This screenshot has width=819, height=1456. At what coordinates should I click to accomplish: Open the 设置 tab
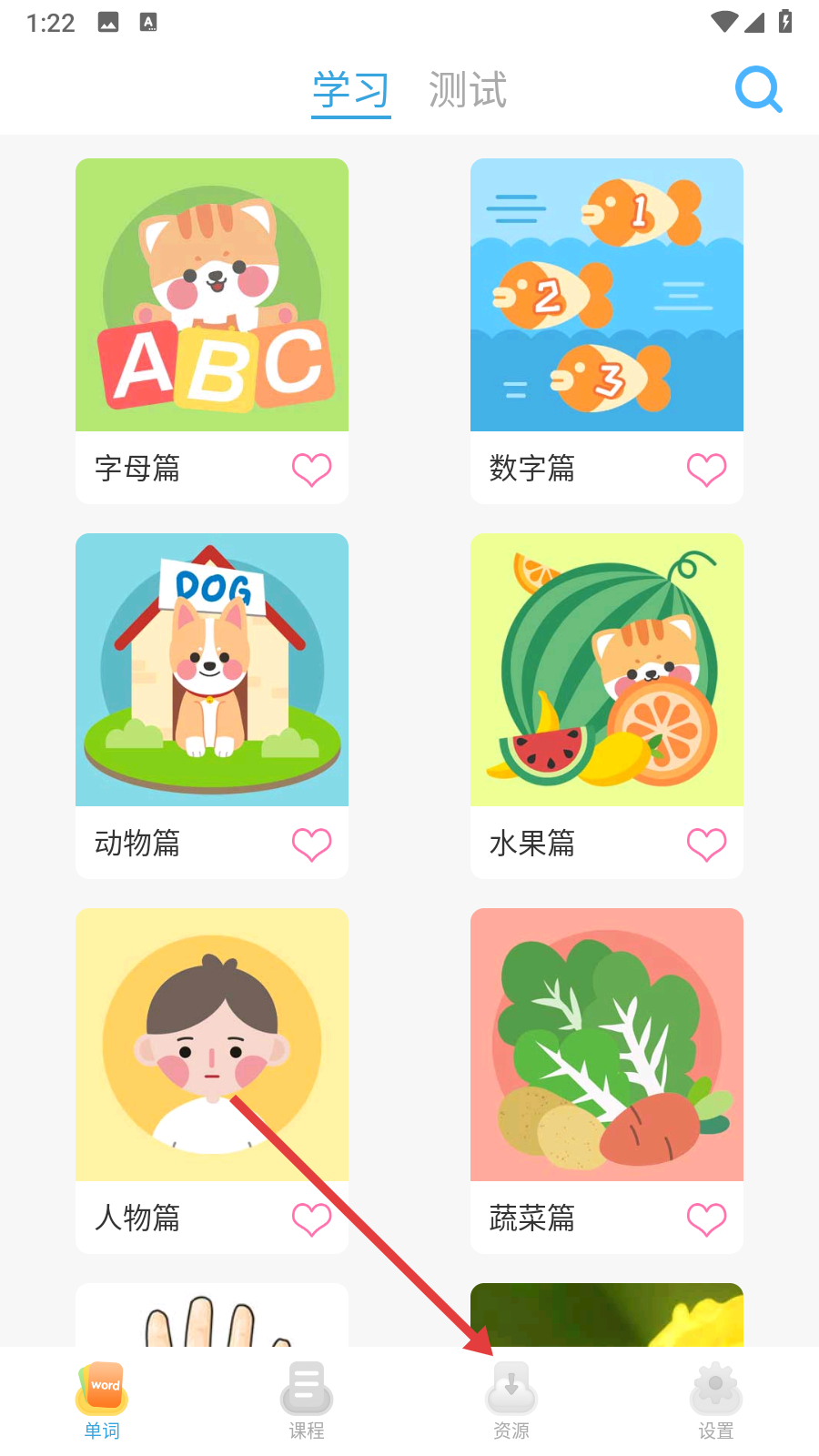pyautogui.click(x=716, y=1401)
